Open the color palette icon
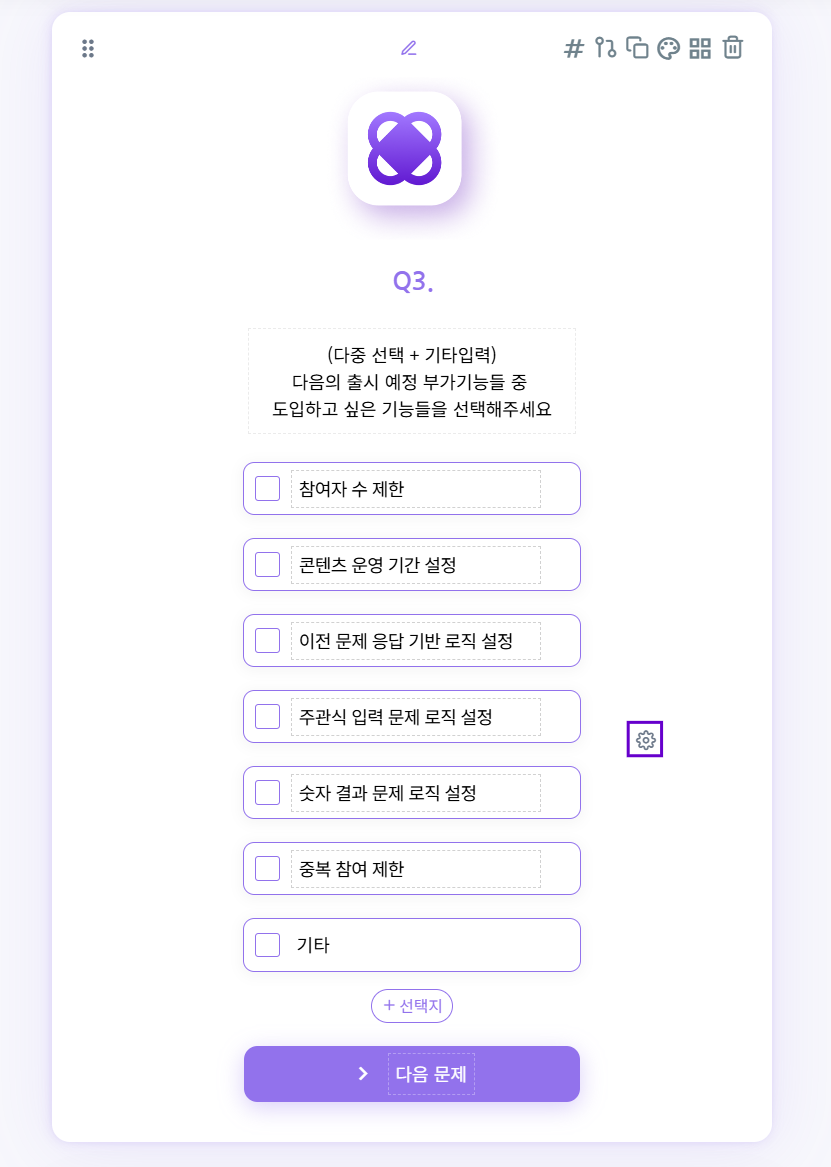The image size is (831, 1167). tap(668, 48)
